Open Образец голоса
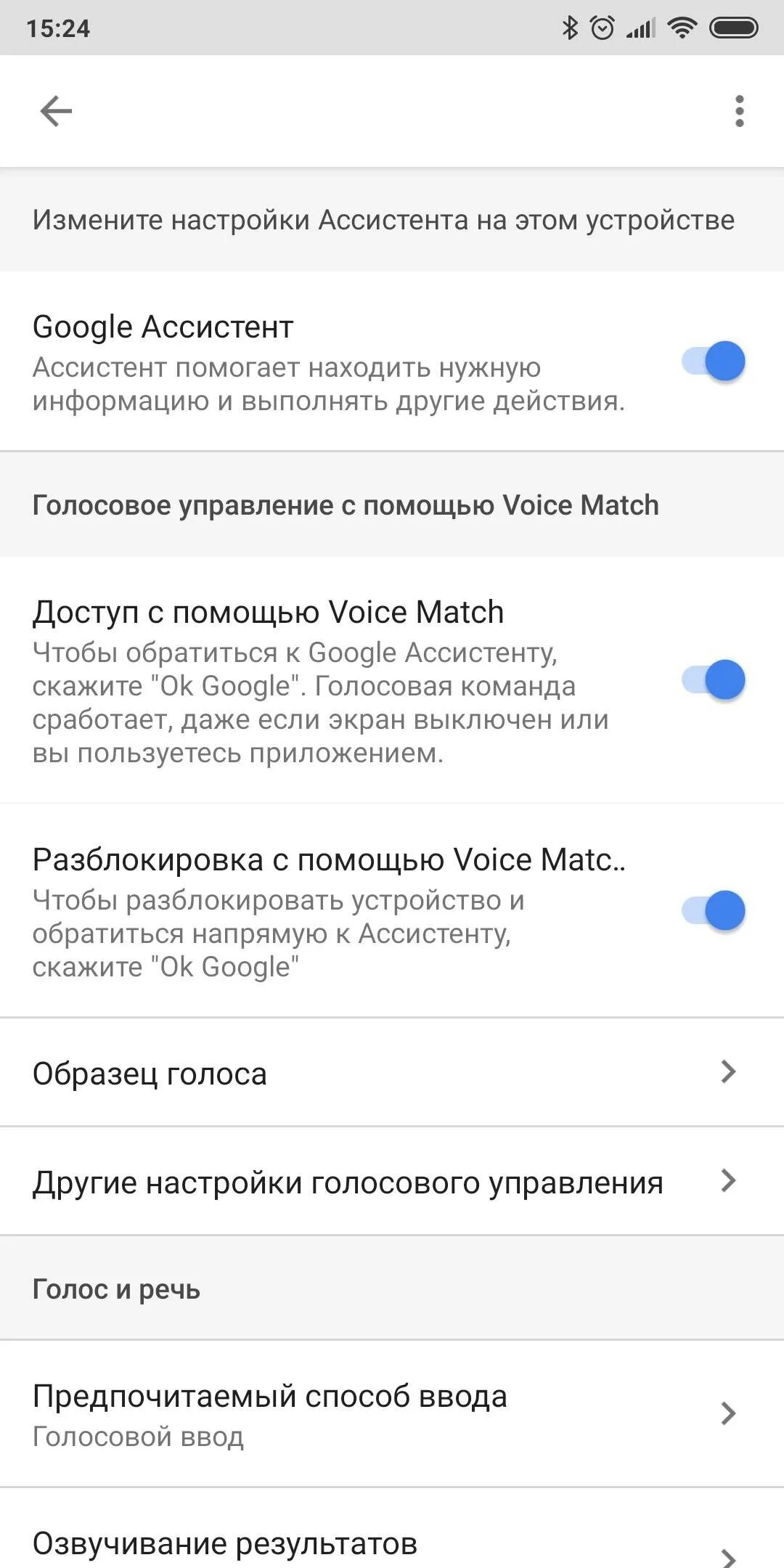This screenshot has height=1568, width=784. [392, 1073]
